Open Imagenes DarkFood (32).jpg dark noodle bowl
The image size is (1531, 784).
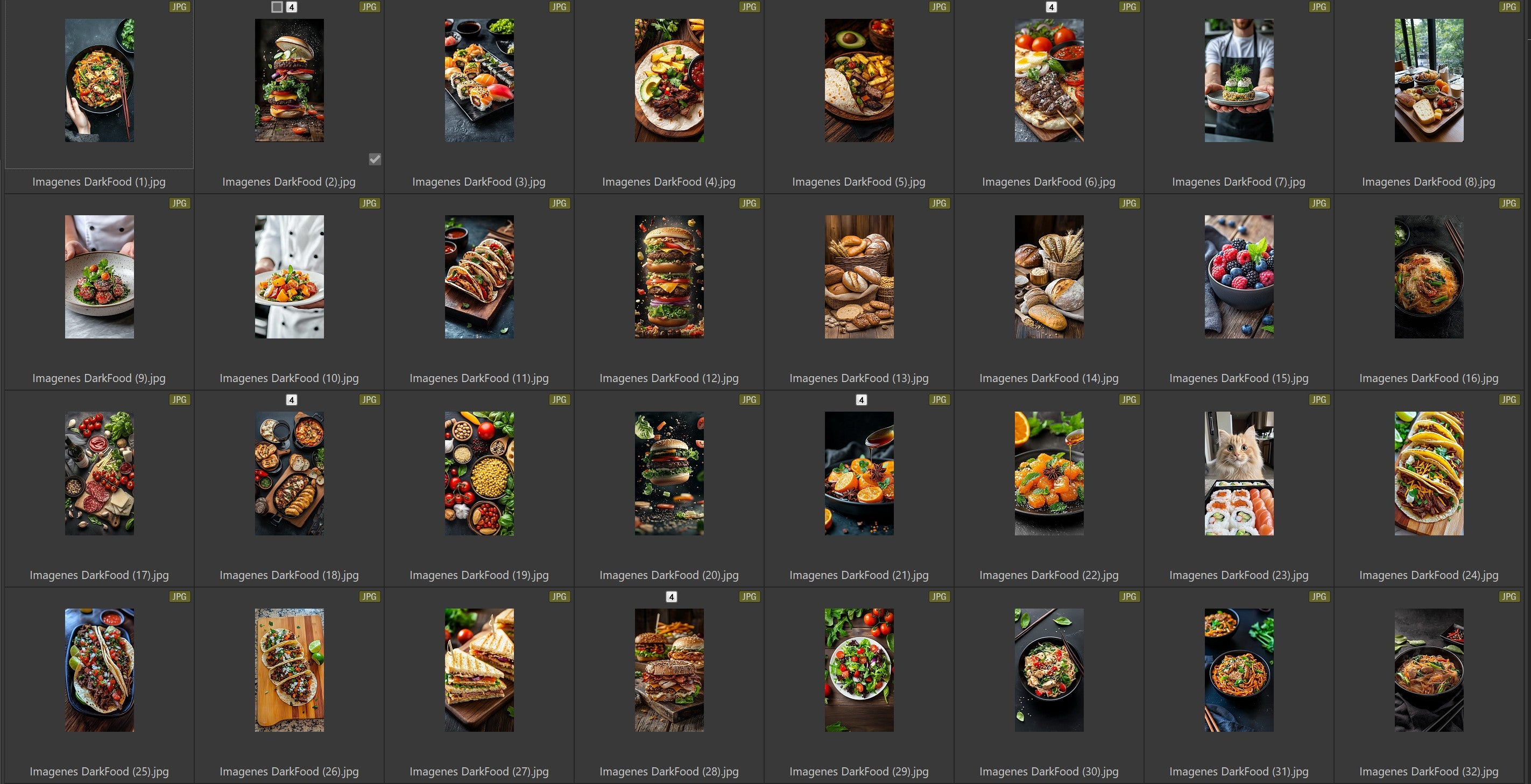[x=1429, y=670]
